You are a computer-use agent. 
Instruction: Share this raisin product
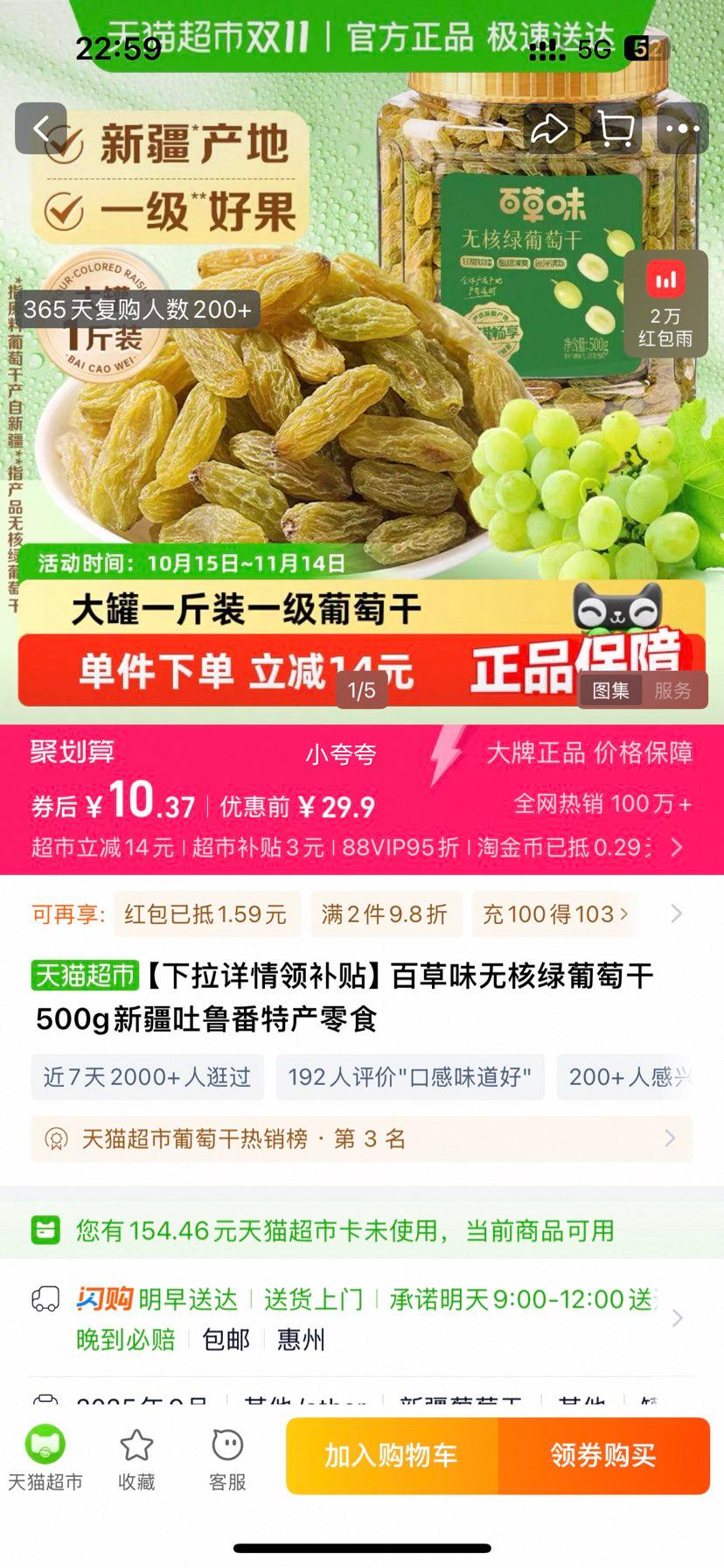point(549,129)
